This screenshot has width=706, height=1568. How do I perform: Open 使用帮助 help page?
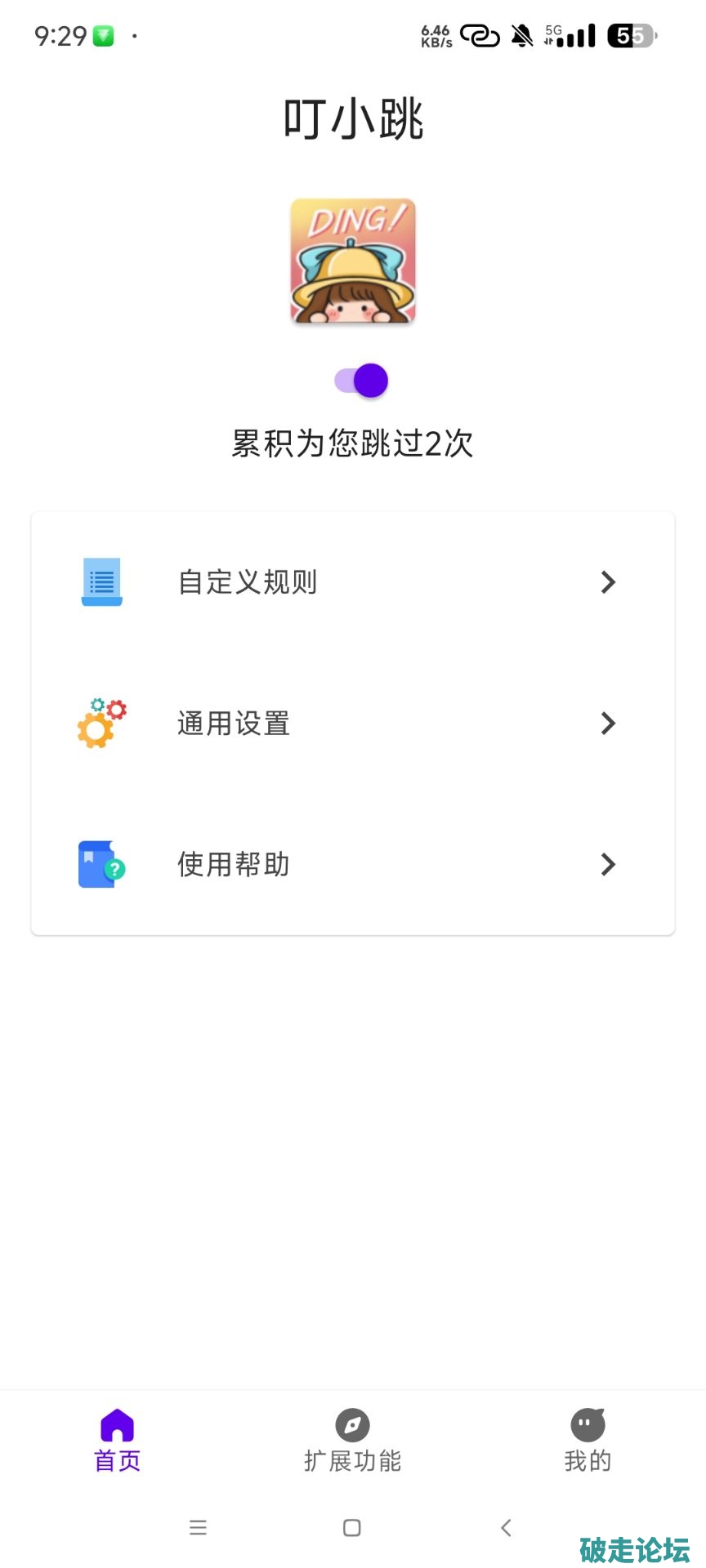tap(352, 864)
